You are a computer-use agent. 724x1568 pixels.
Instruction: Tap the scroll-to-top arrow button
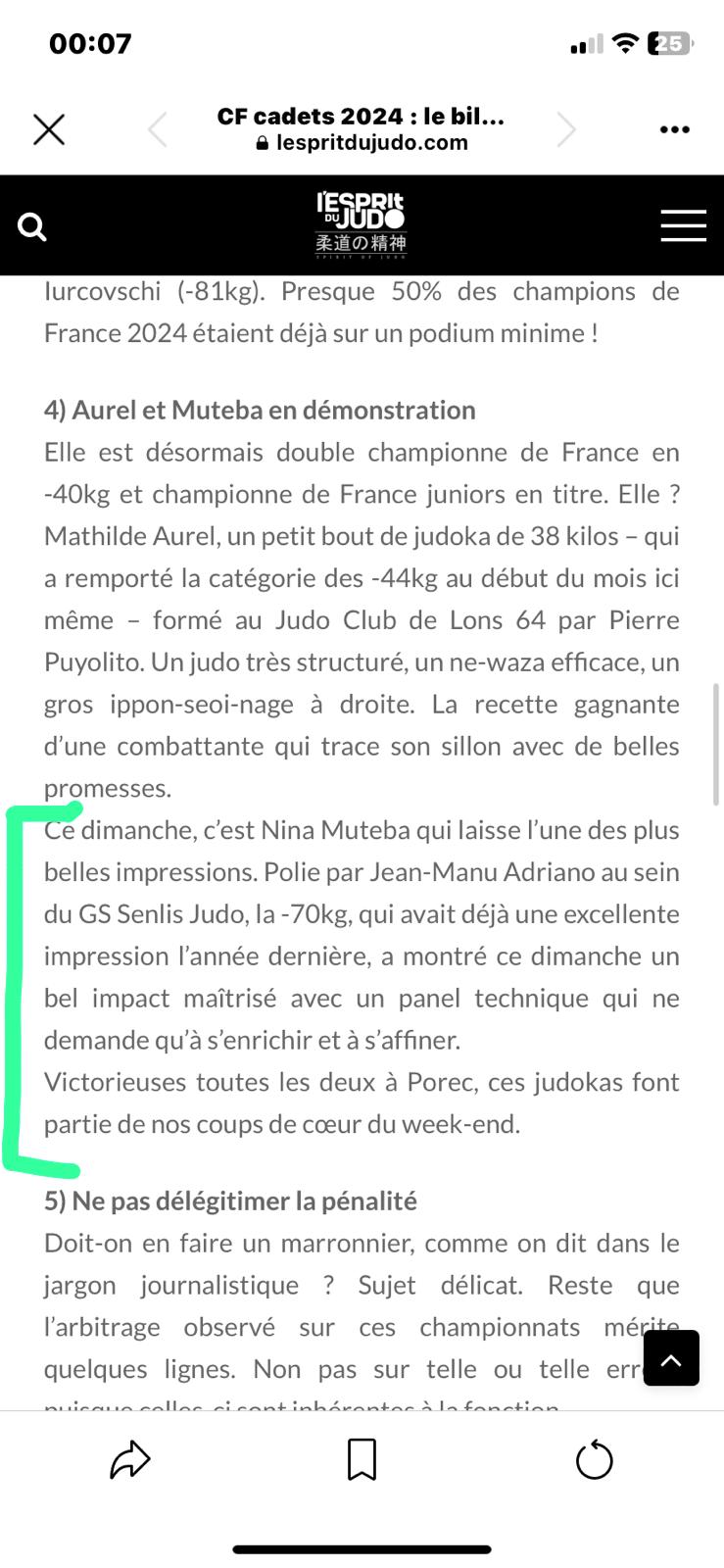click(671, 1358)
